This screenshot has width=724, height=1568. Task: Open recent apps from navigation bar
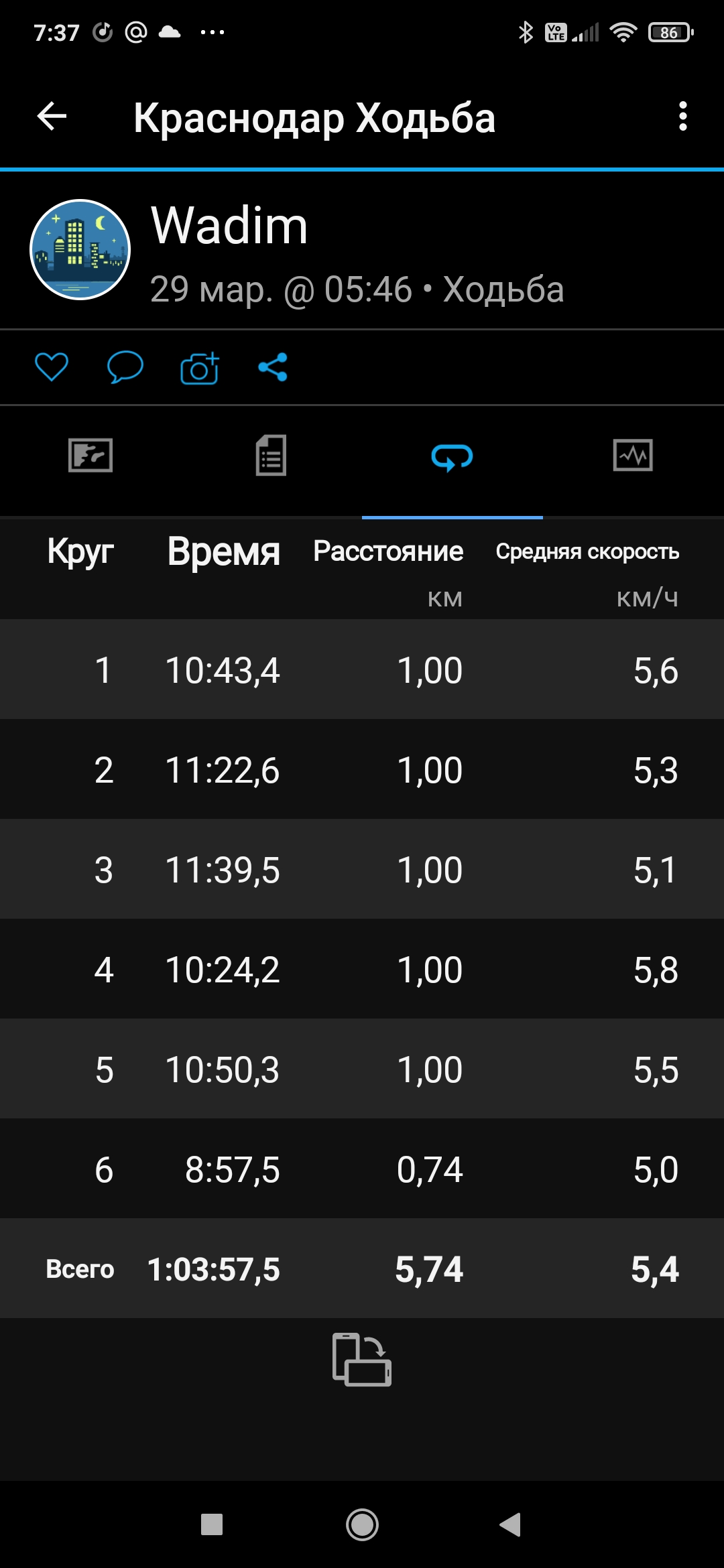(x=212, y=1524)
